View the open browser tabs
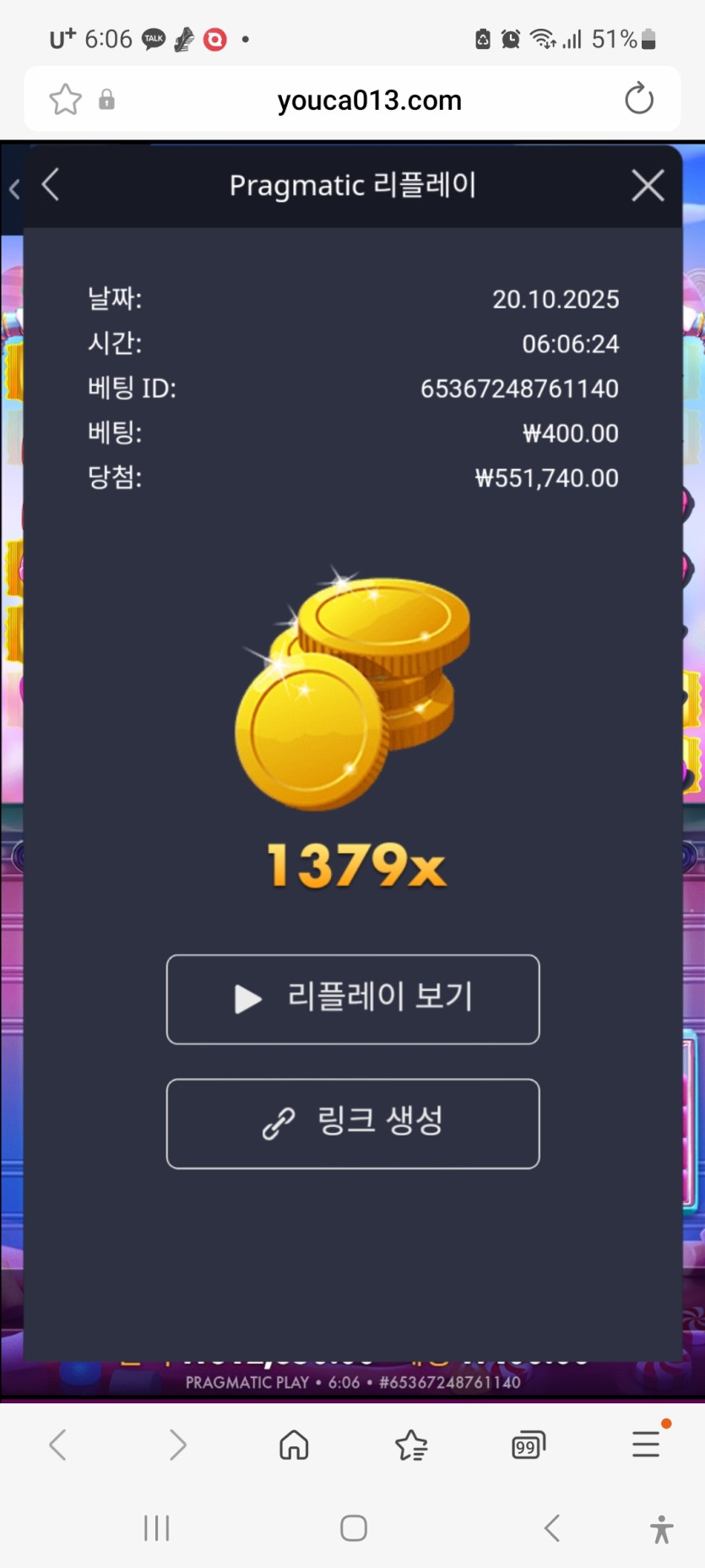Viewport: 705px width, 1568px height. click(529, 1445)
